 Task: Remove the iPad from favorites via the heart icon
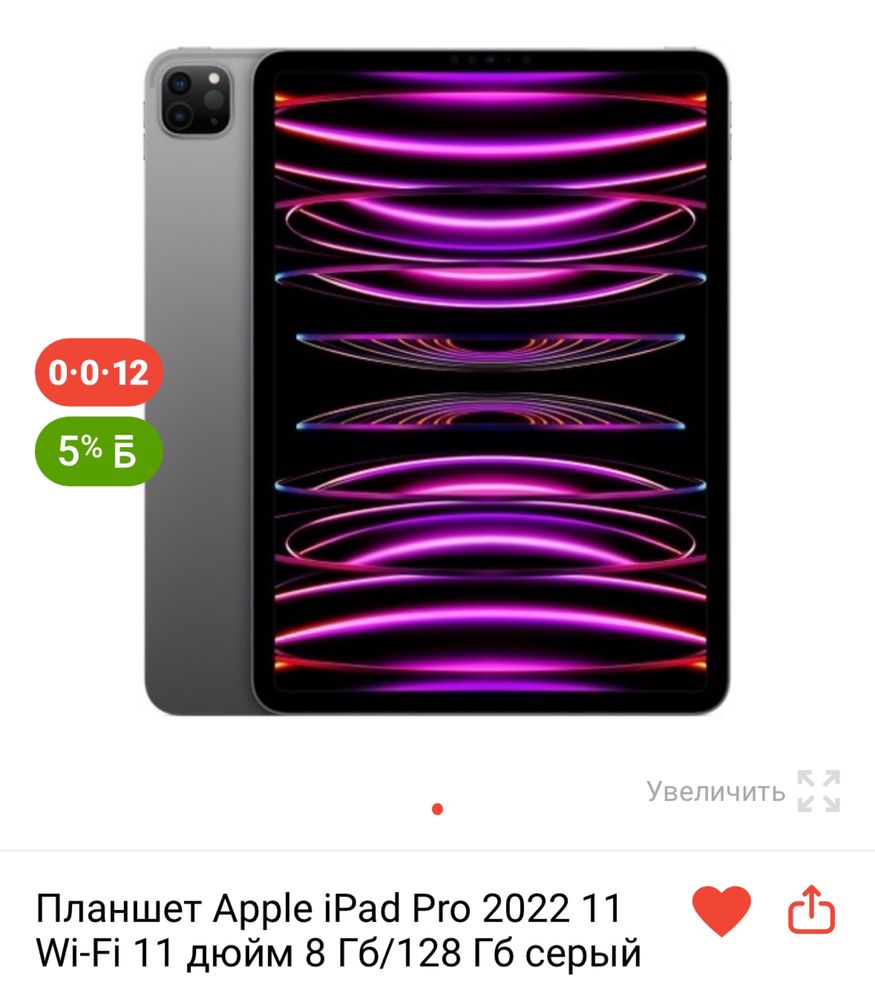[721, 911]
